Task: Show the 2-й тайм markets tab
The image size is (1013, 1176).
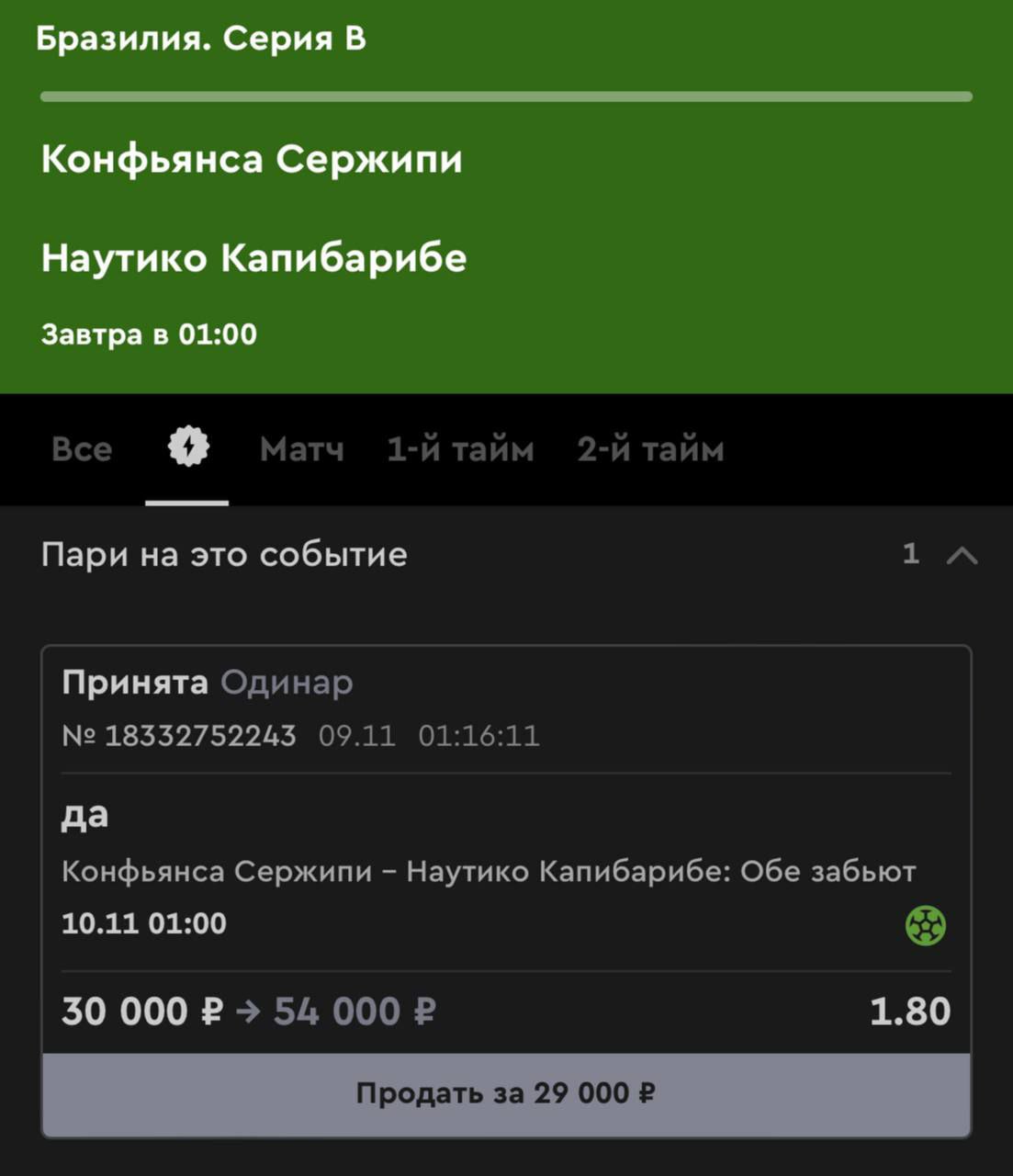Action: 650,449
